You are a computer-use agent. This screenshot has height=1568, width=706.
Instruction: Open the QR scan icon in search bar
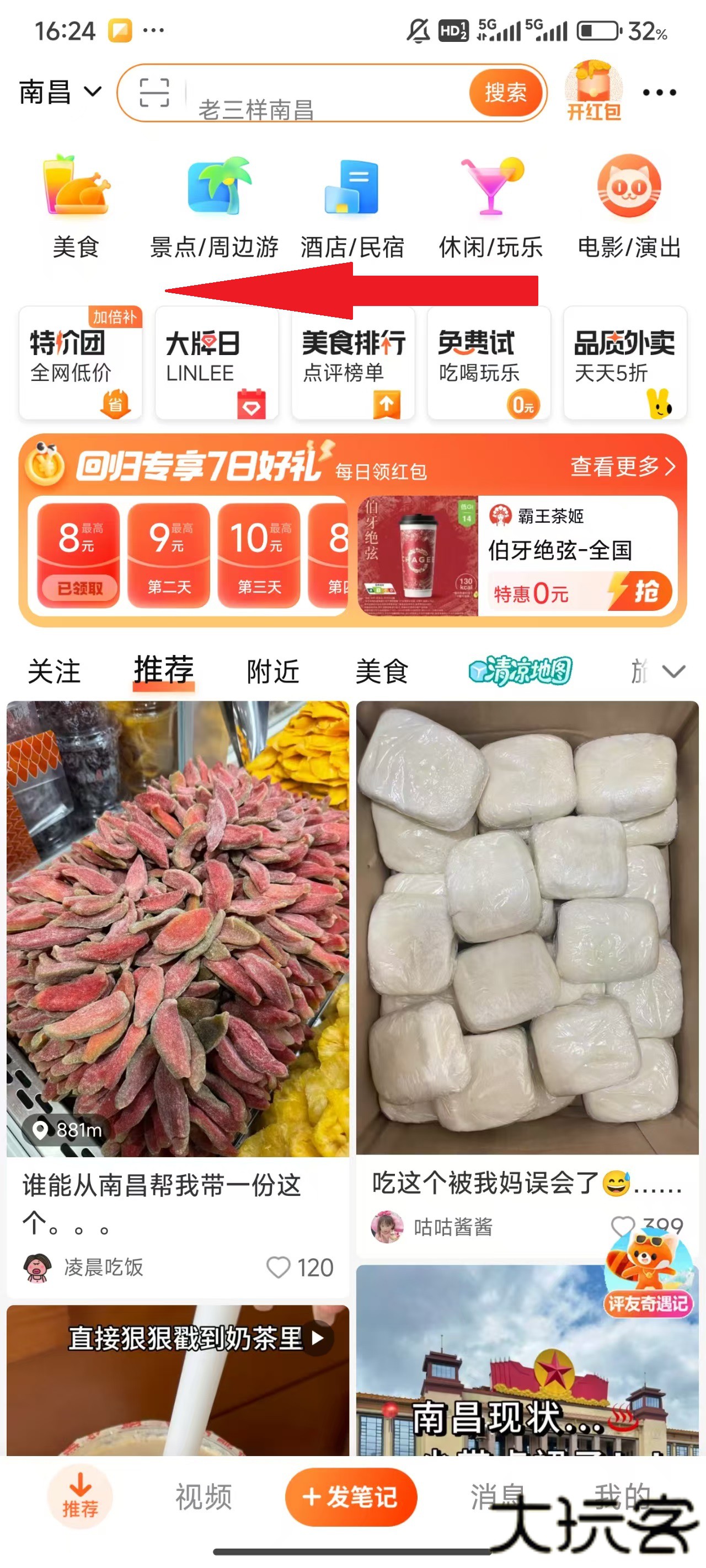[x=155, y=93]
